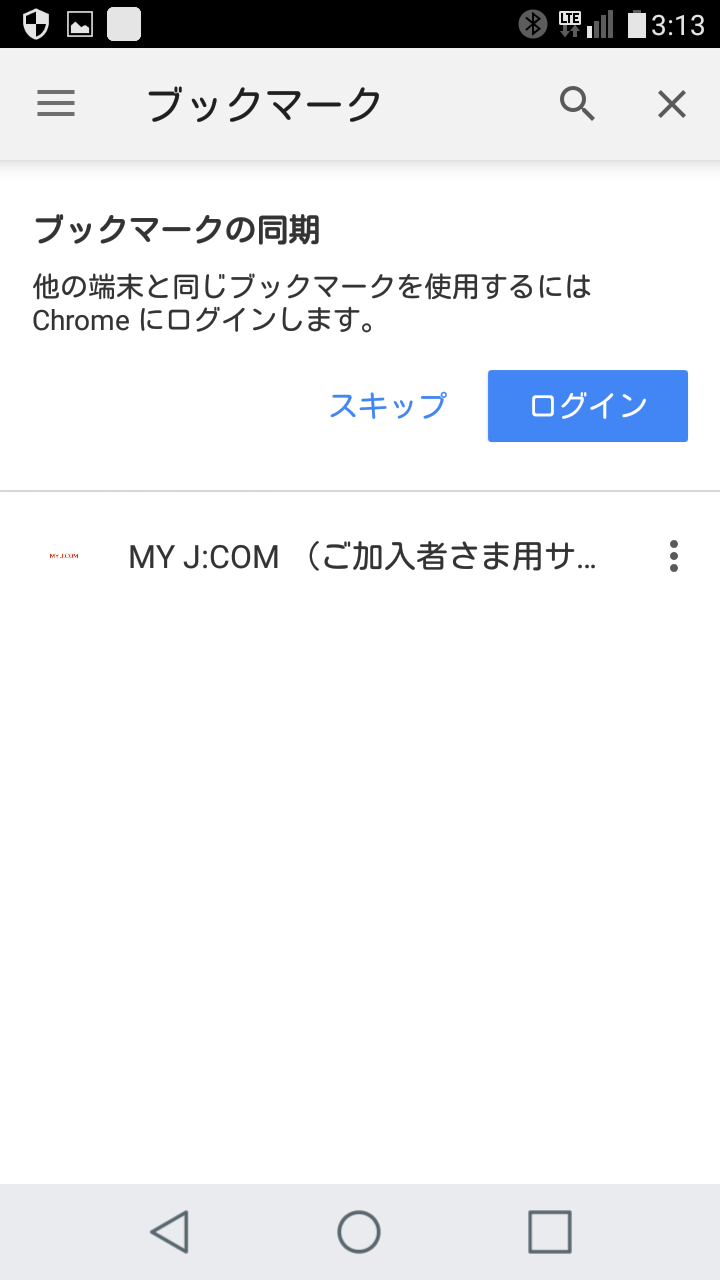
Task: Return to the home screen
Action: tap(359, 1232)
